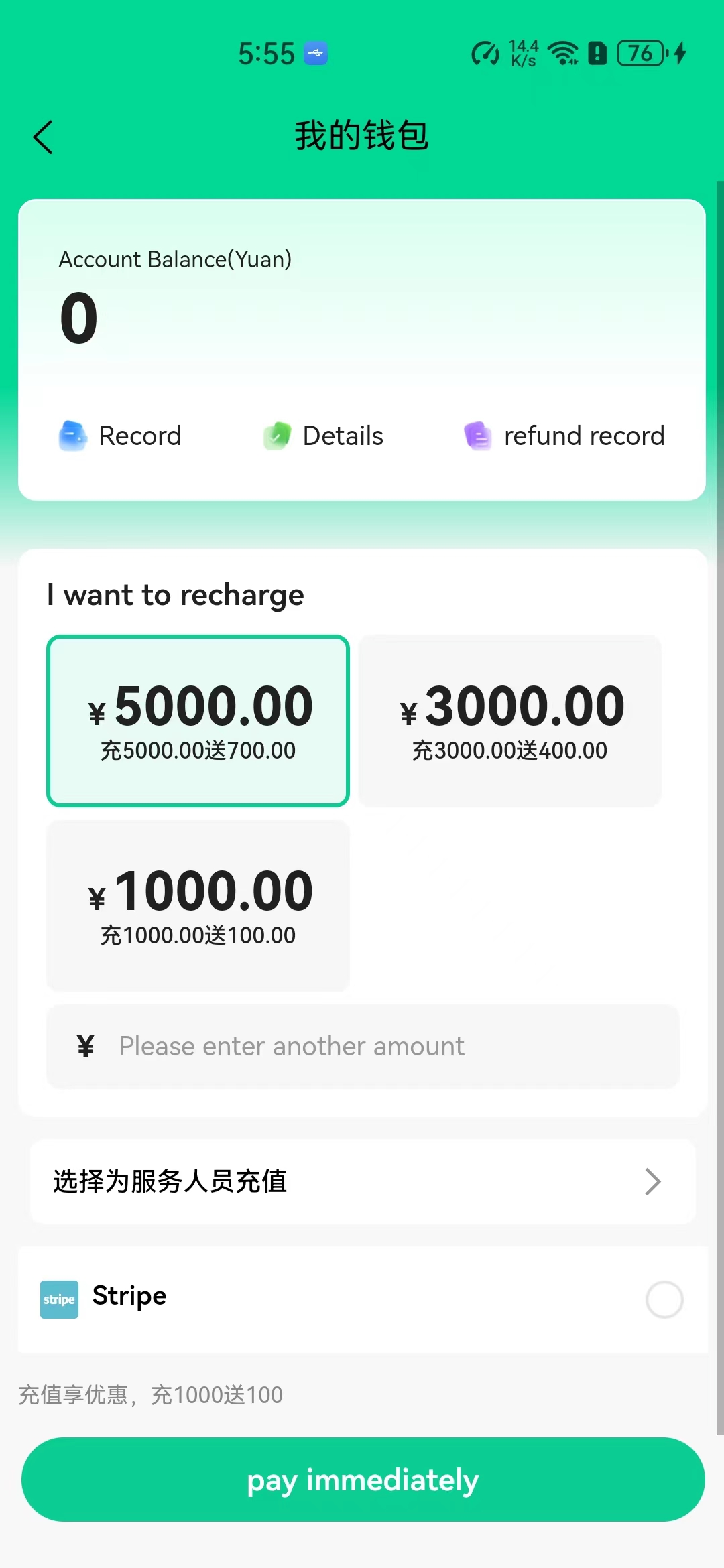Open the Record section
The height and width of the screenshot is (1568, 724).
tap(121, 436)
